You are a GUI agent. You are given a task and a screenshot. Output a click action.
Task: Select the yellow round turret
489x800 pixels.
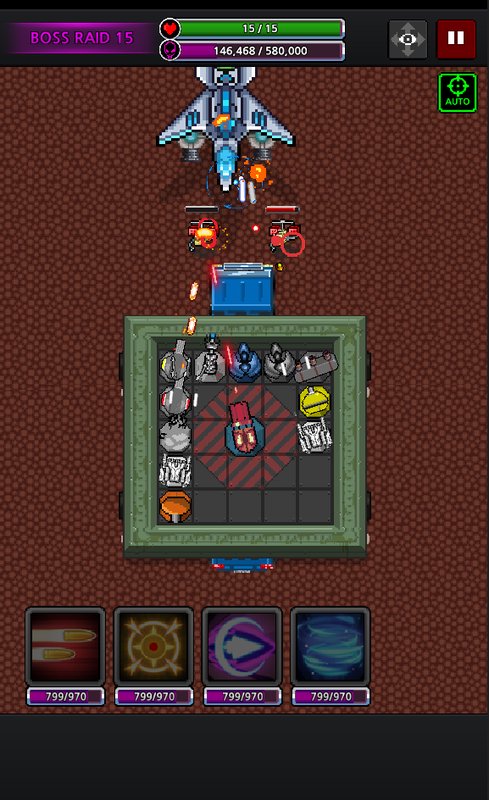314,401
